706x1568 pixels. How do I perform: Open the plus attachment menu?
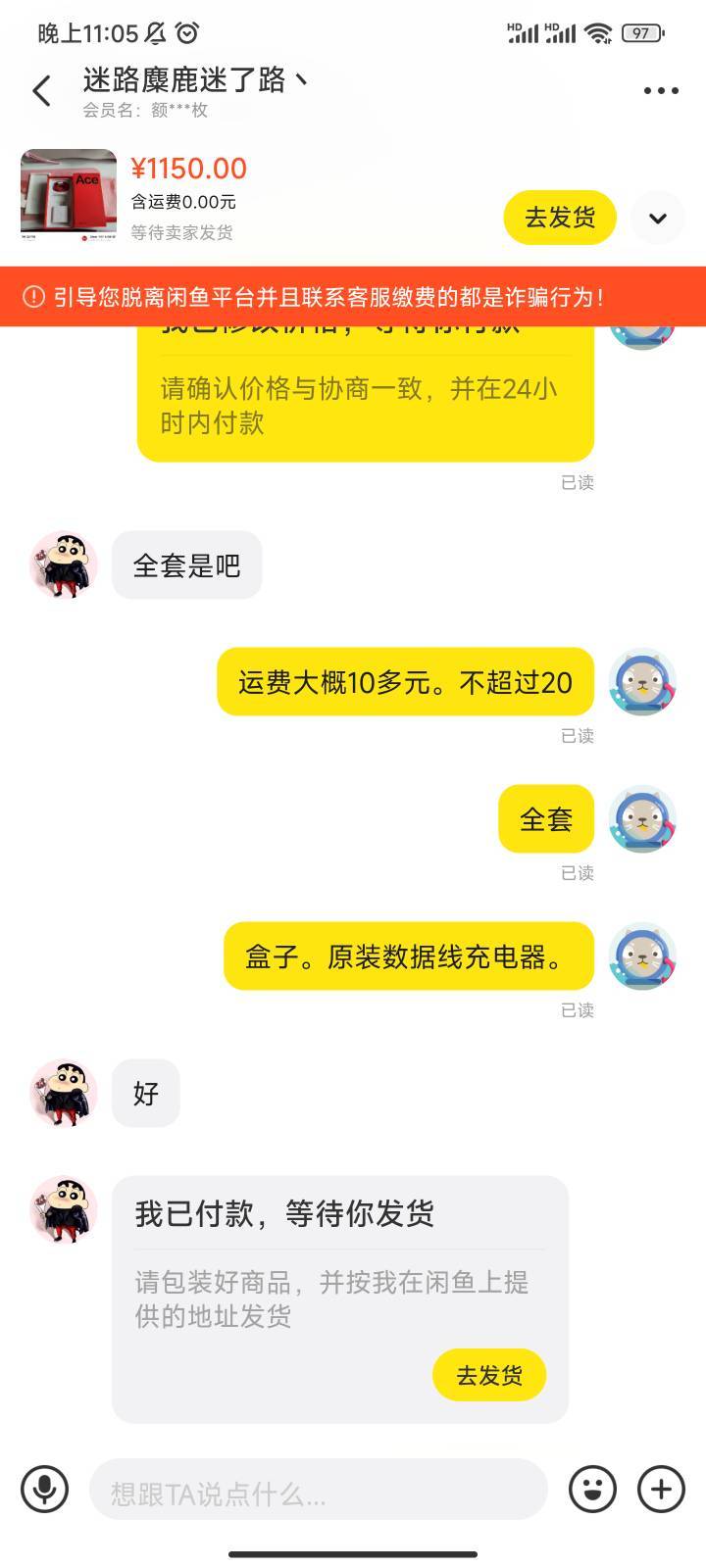tap(661, 1490)
